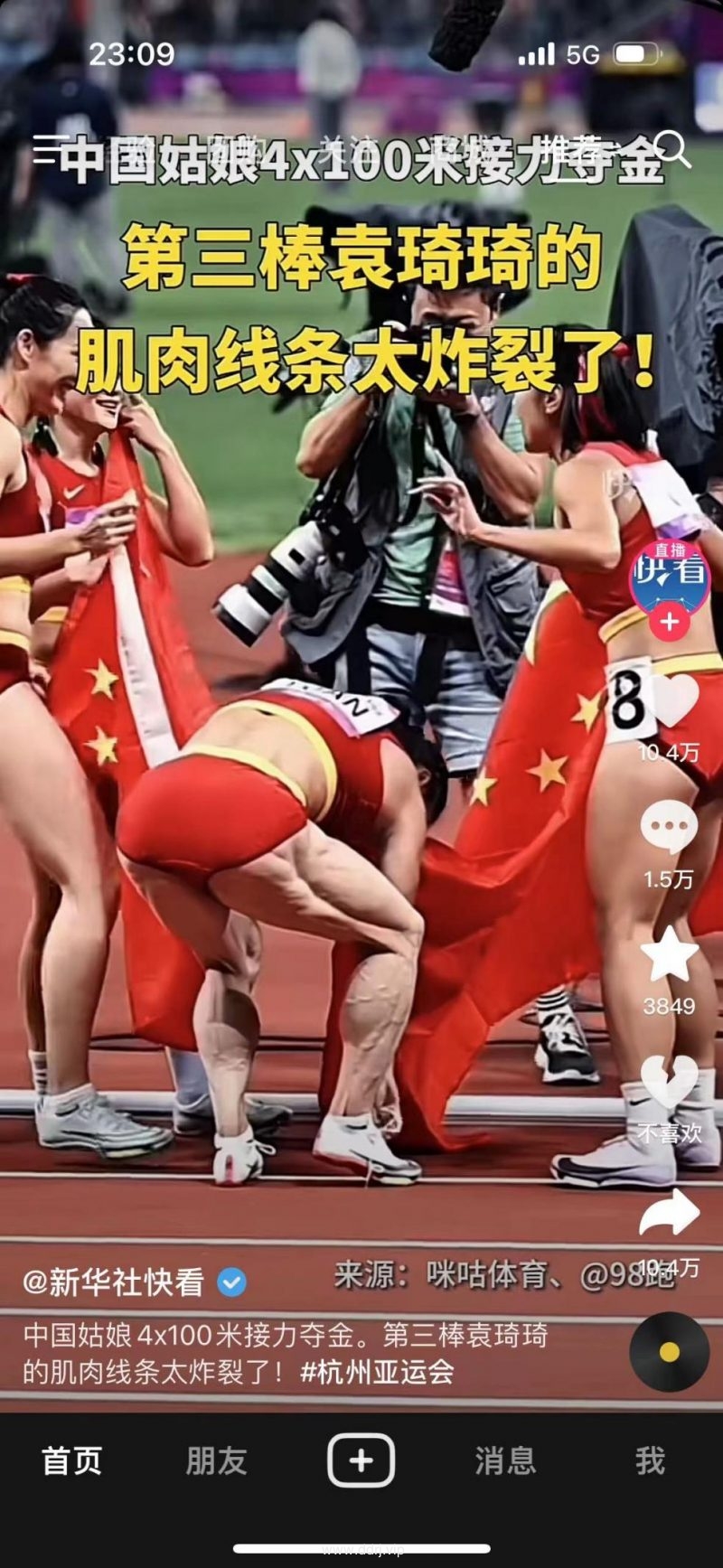Switch to the 首页 tab
This screenshot has width=723, height=1568.
tap(72, 1460)
